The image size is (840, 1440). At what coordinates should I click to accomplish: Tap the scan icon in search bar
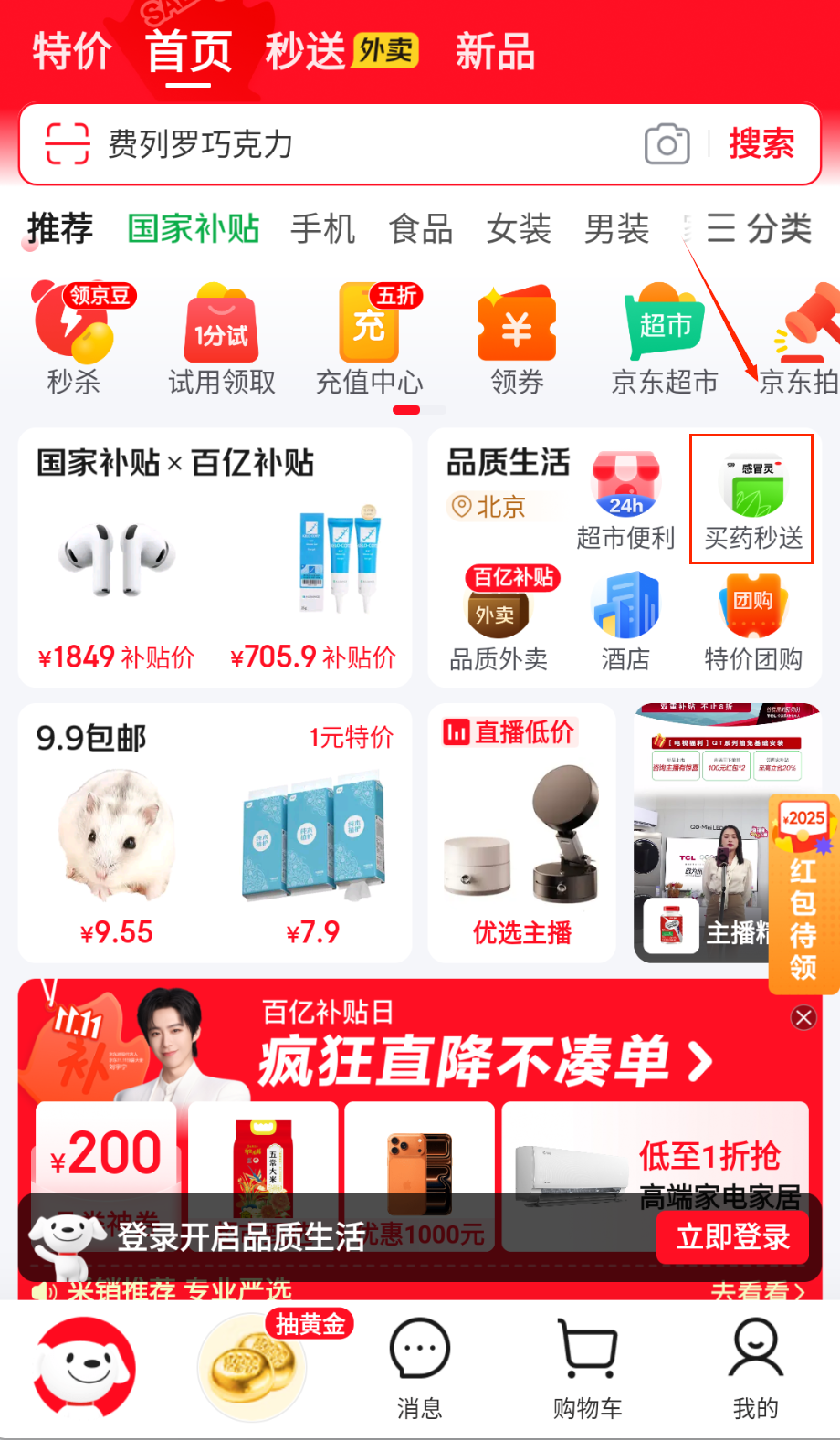pyautogui.click(x=68, y=144)
